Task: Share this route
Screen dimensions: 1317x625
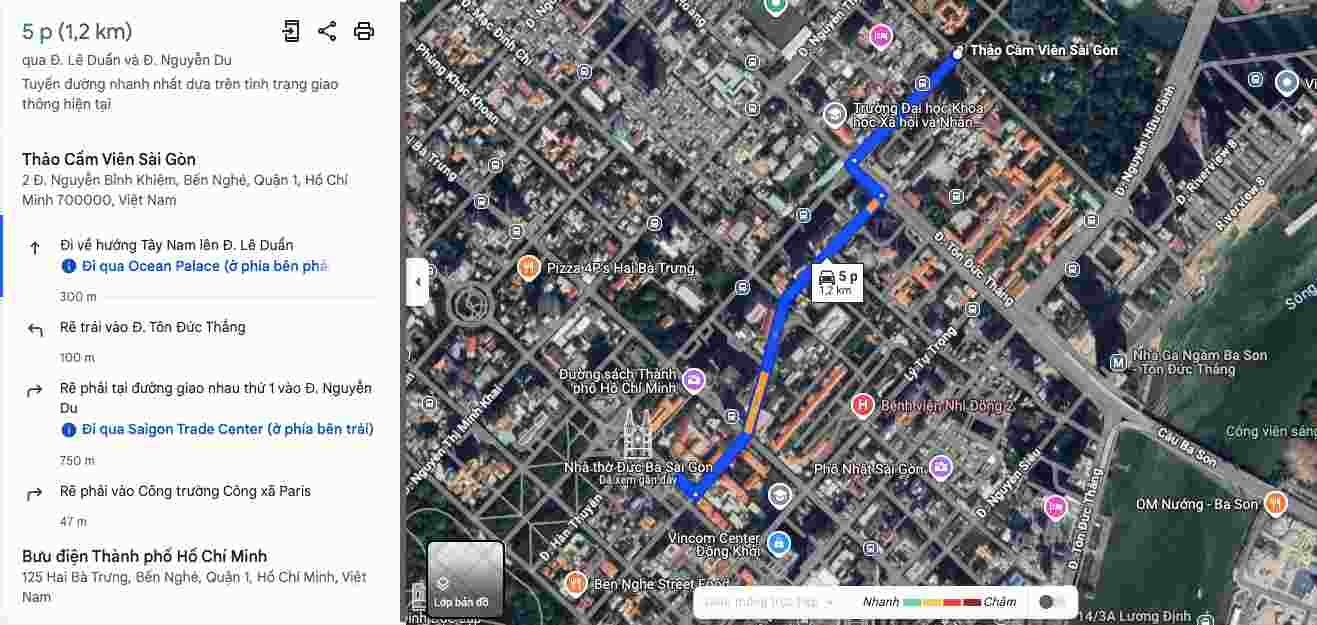Action: click(327, 31)
